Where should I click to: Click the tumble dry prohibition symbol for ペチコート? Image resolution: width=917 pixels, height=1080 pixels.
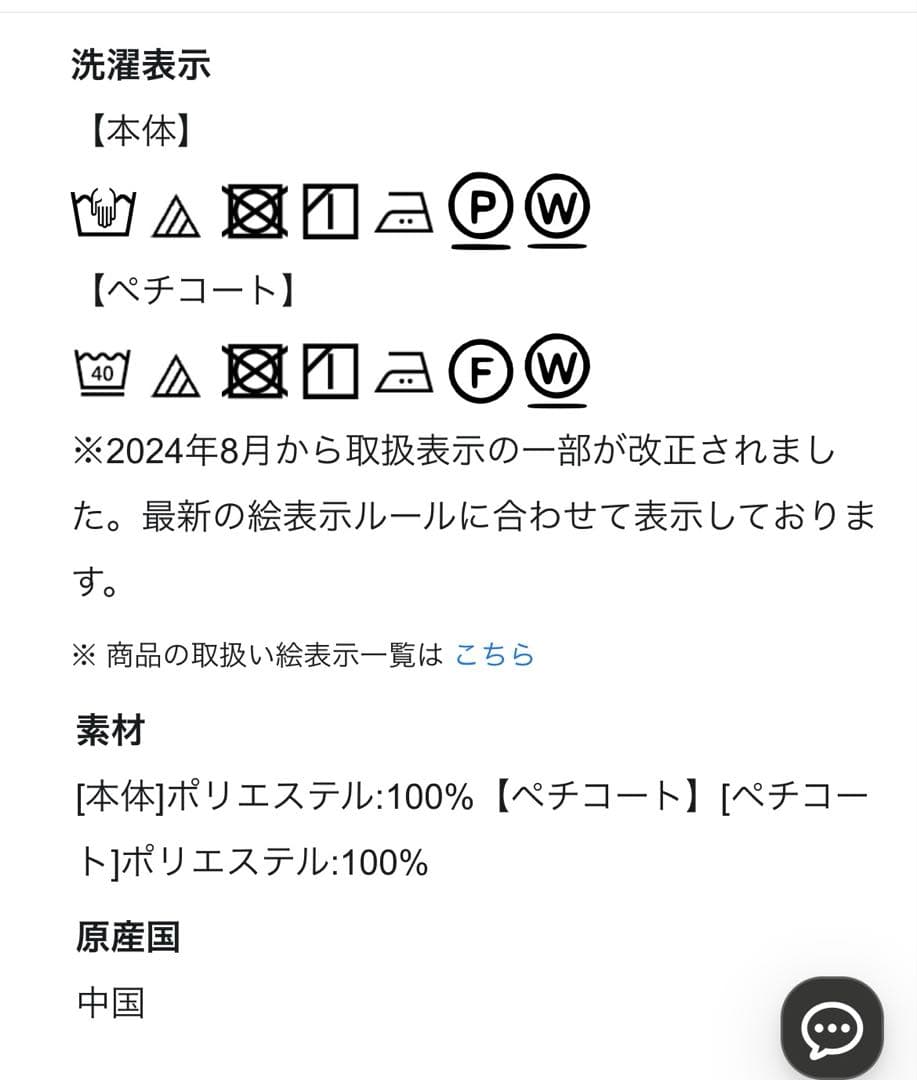point(256,372)
